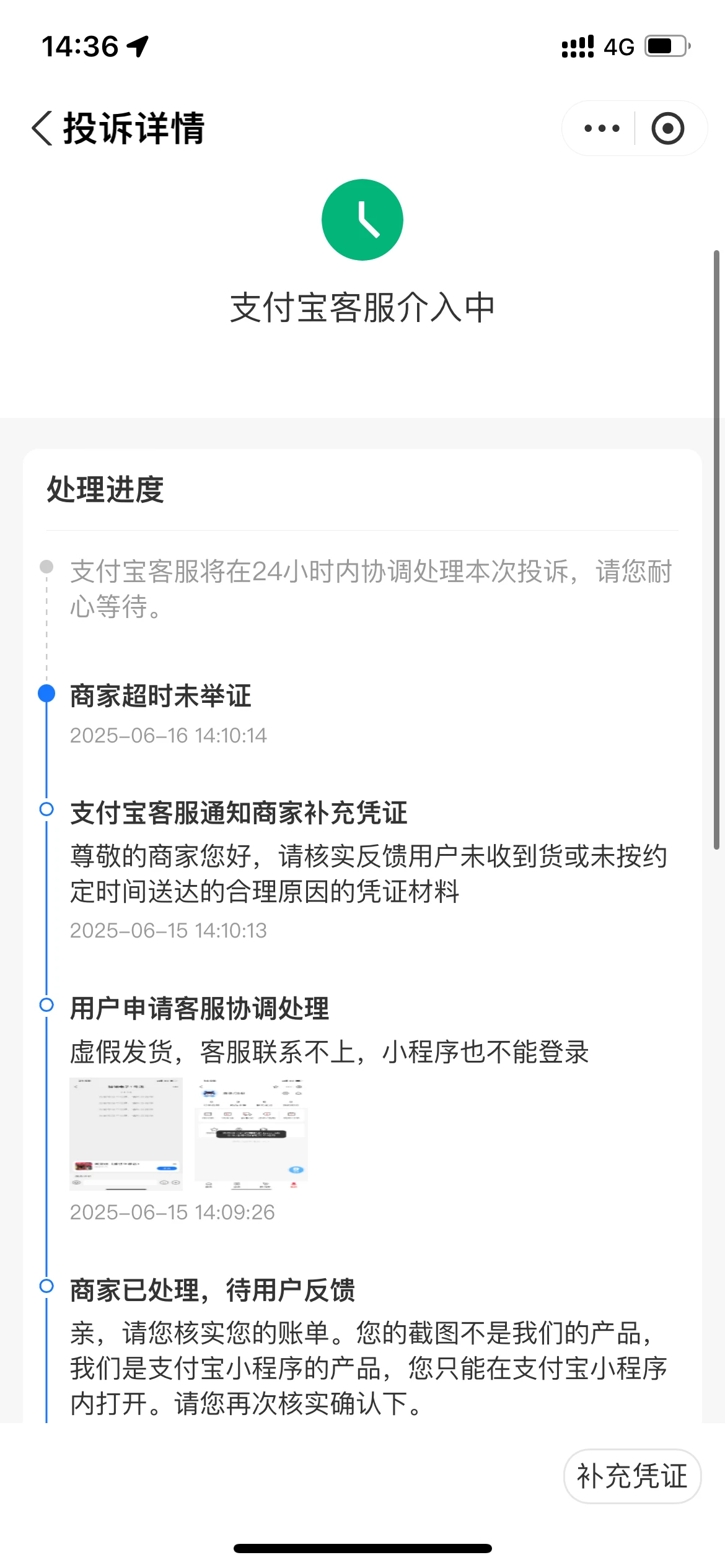725x1568 pixels.
Task: Expand the 支付宝客服通知商家补充凭证 entry
Action: click(x=239, y=813)
